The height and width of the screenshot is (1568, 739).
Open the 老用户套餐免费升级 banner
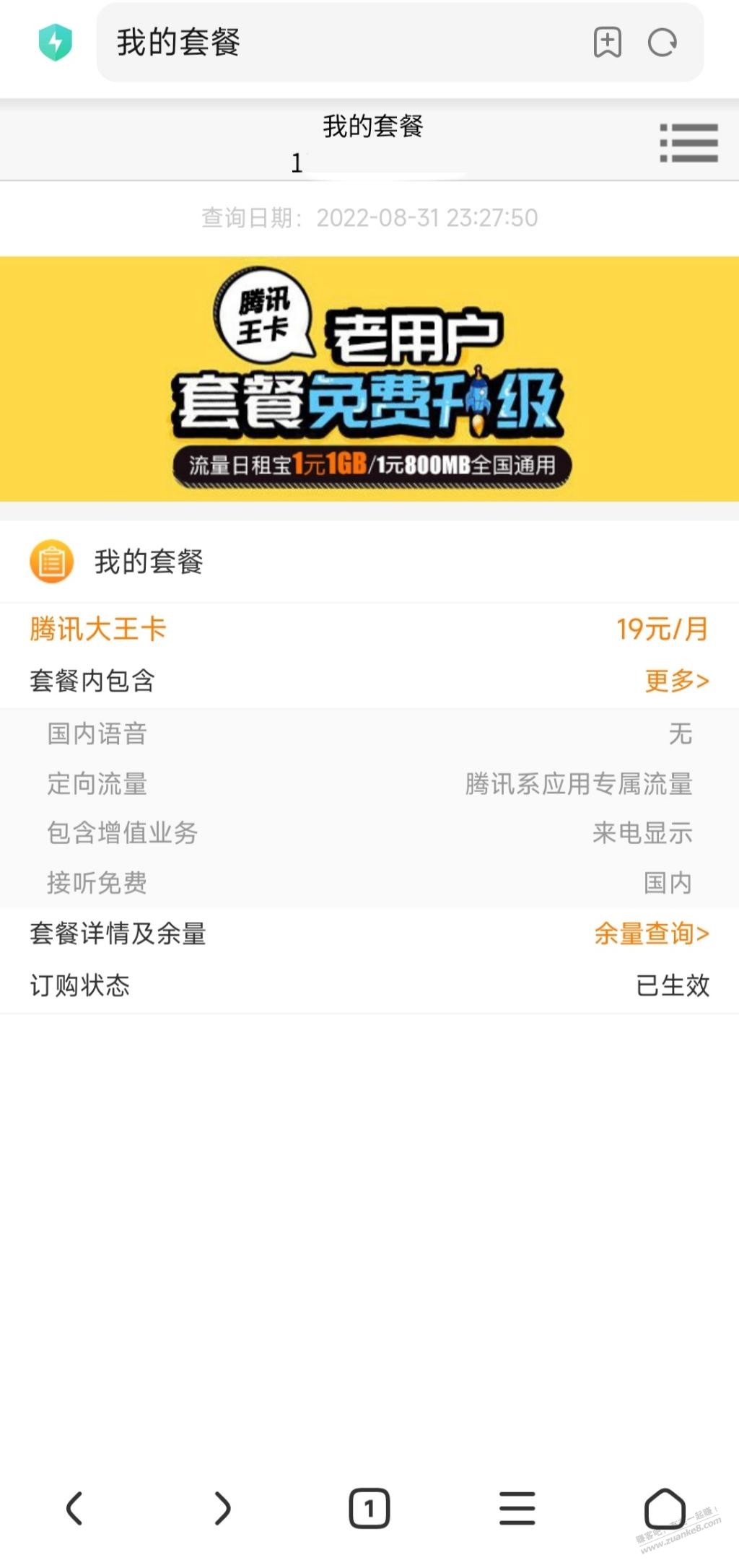369,378
